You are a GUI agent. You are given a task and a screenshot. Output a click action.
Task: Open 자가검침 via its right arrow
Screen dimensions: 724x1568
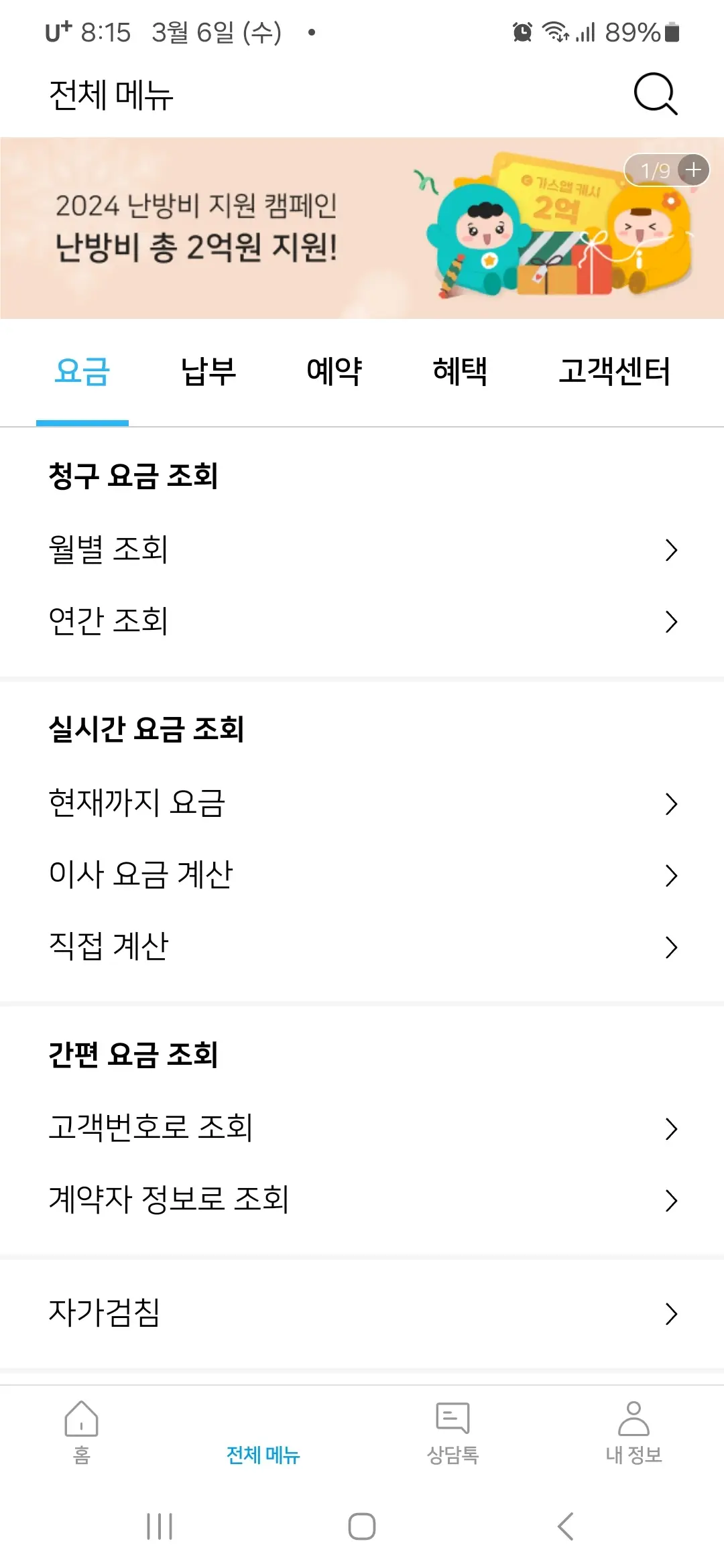(x=671, y=1314)
